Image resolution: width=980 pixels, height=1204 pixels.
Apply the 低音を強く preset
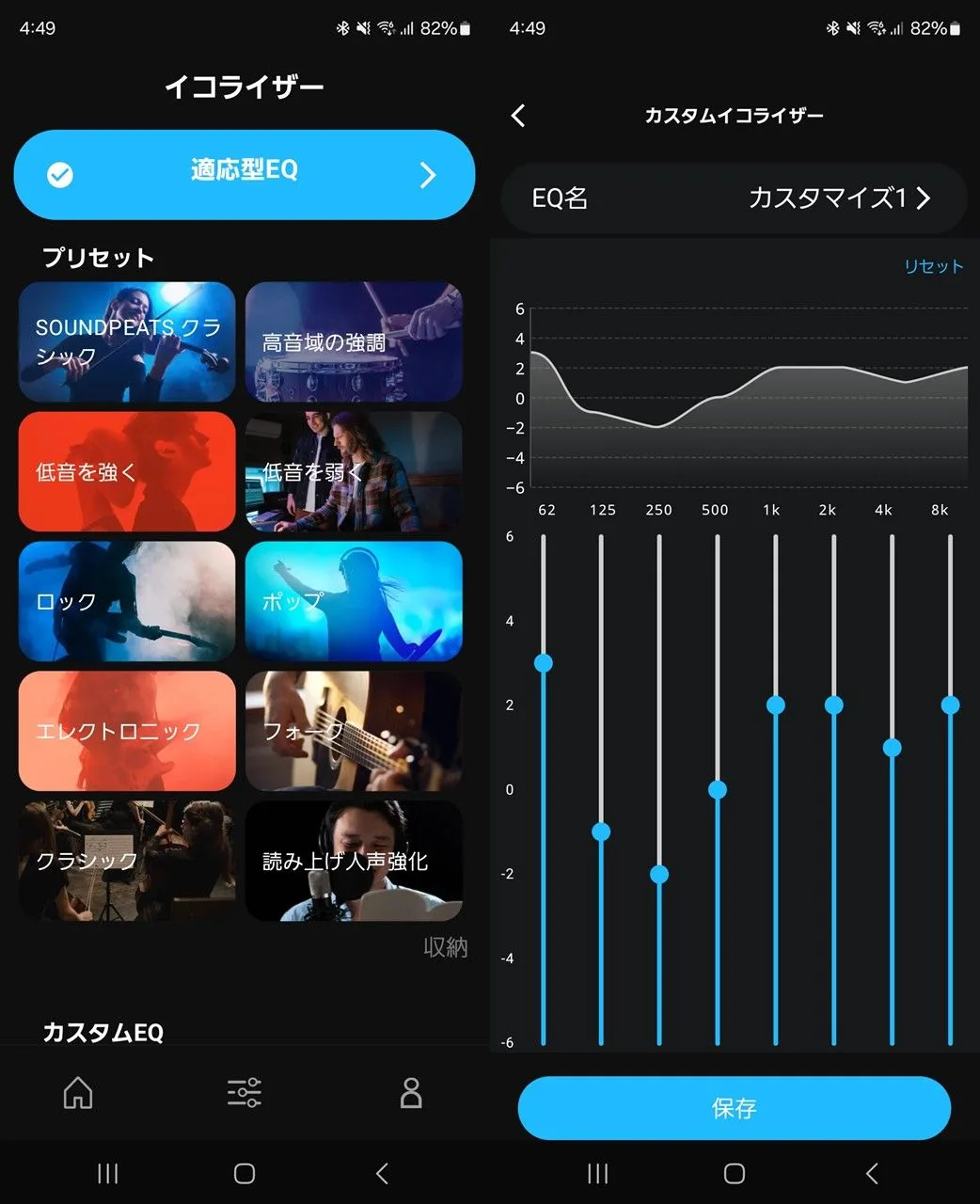coord(127,471)
